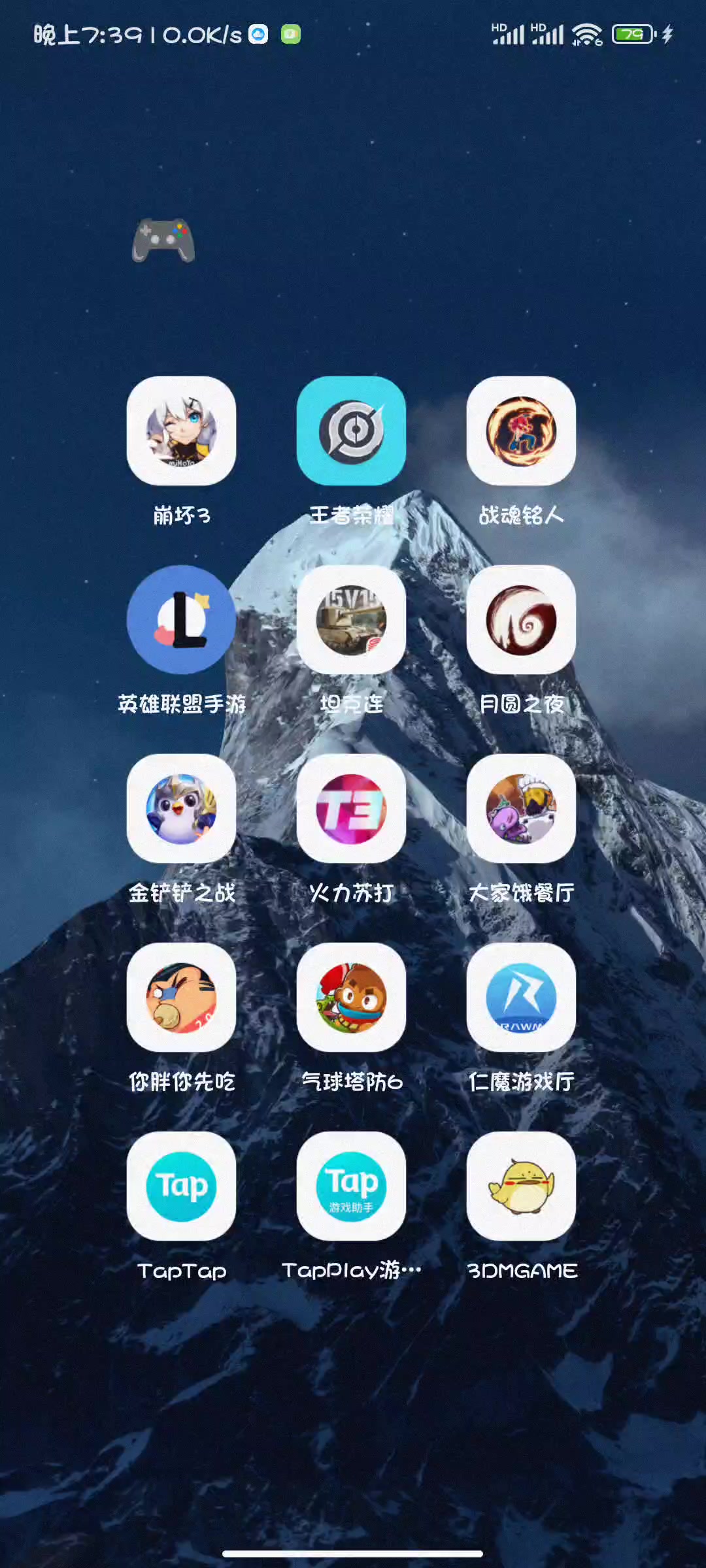Viewport: 706px width, 1568px height.
Task: Open 气球塔防6
Action: pos(351,998)
